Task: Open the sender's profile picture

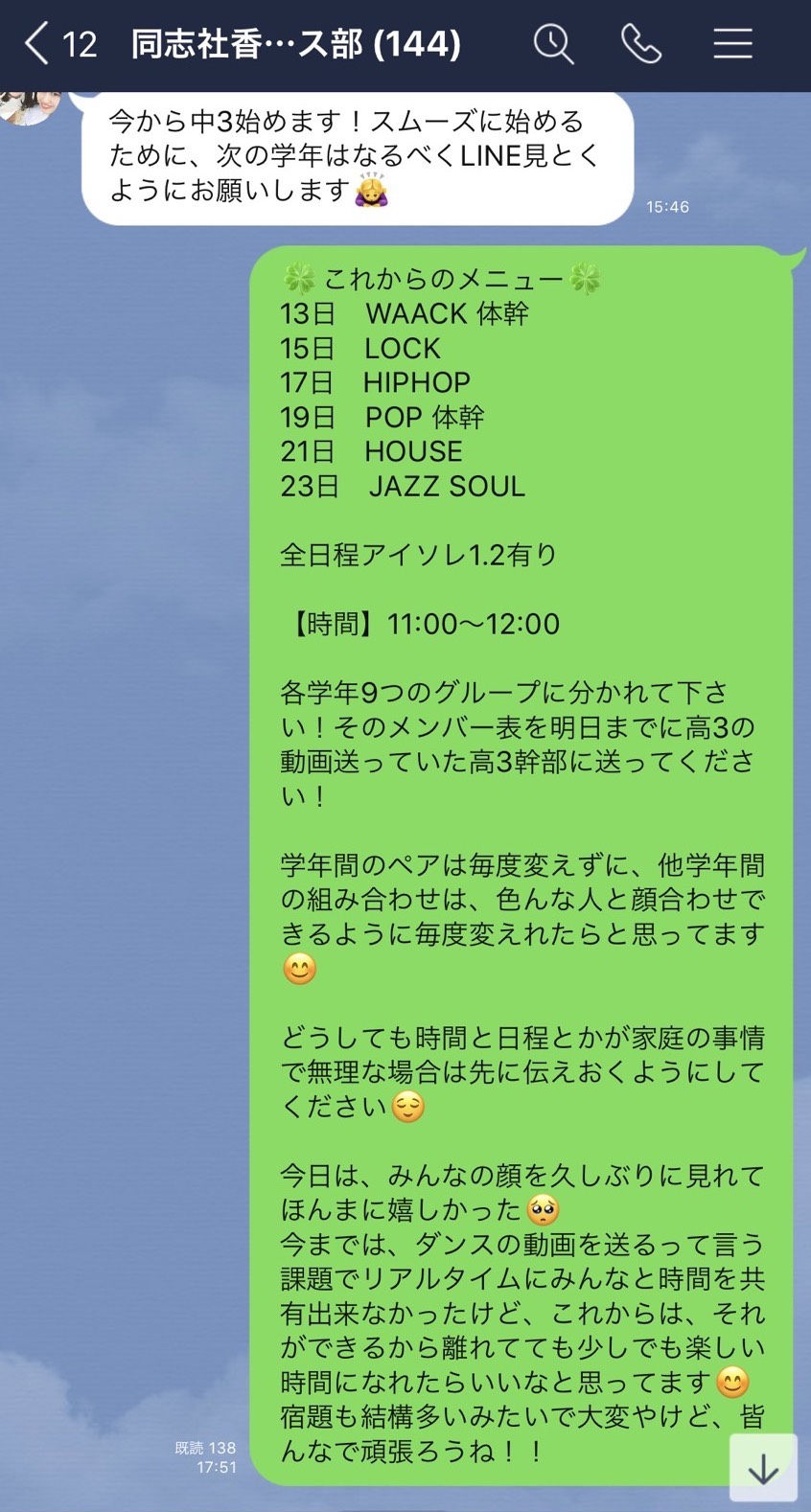Action: pyautogui.click(x=29, y=105)
